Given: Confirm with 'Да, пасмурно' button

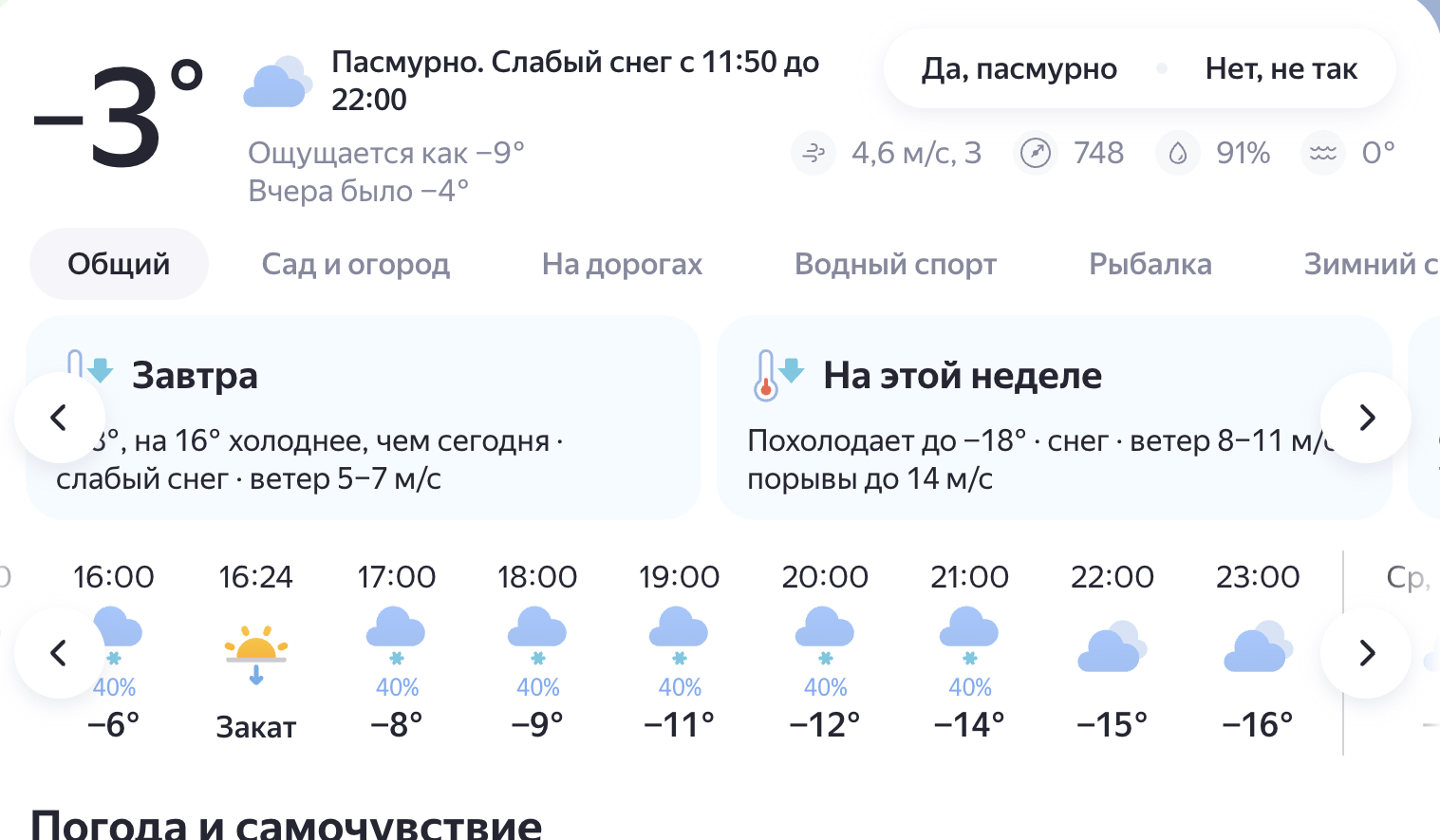Looking at the screenshot, I should [1019, 69].
